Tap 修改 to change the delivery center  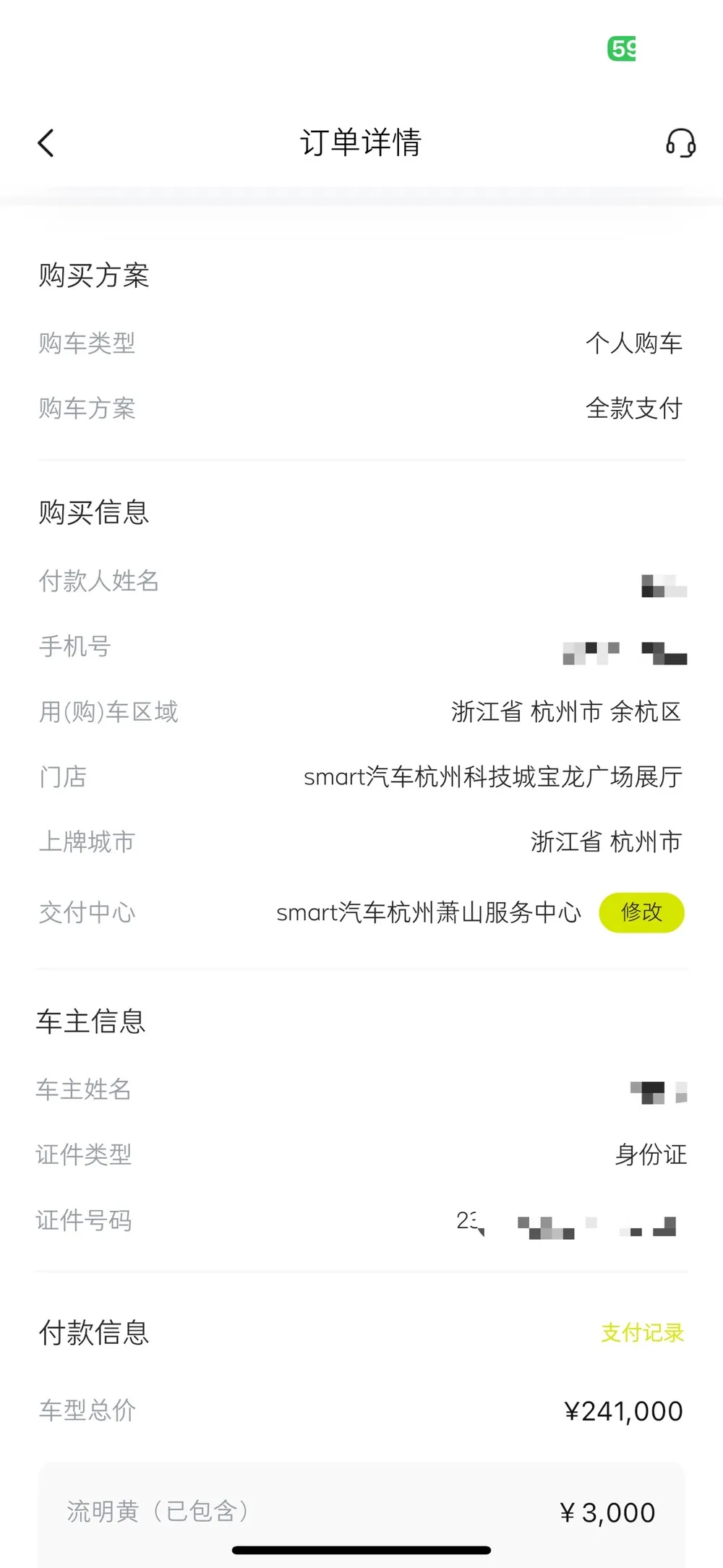coord(641,912)
